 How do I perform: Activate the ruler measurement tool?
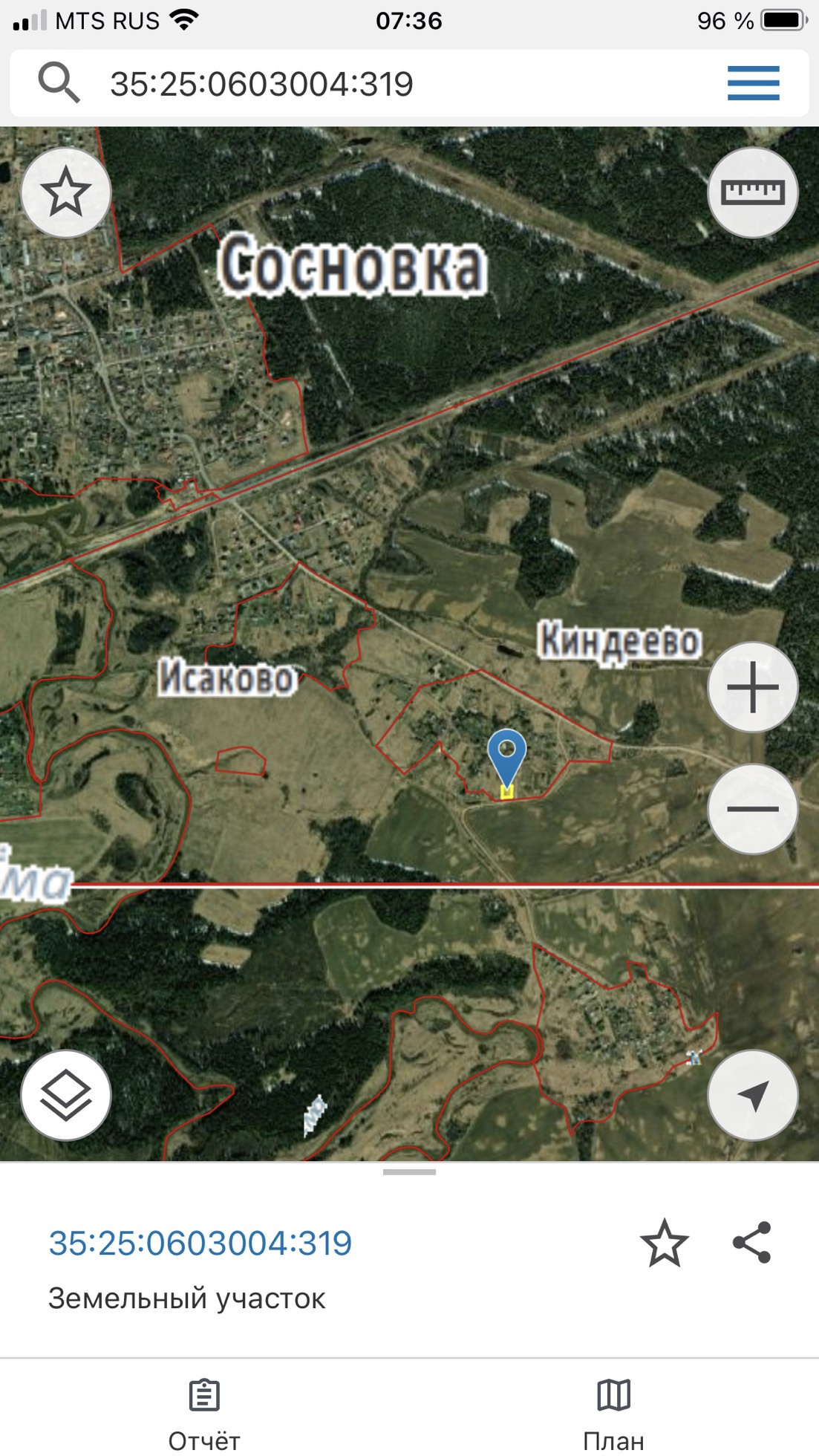(752, 192)
